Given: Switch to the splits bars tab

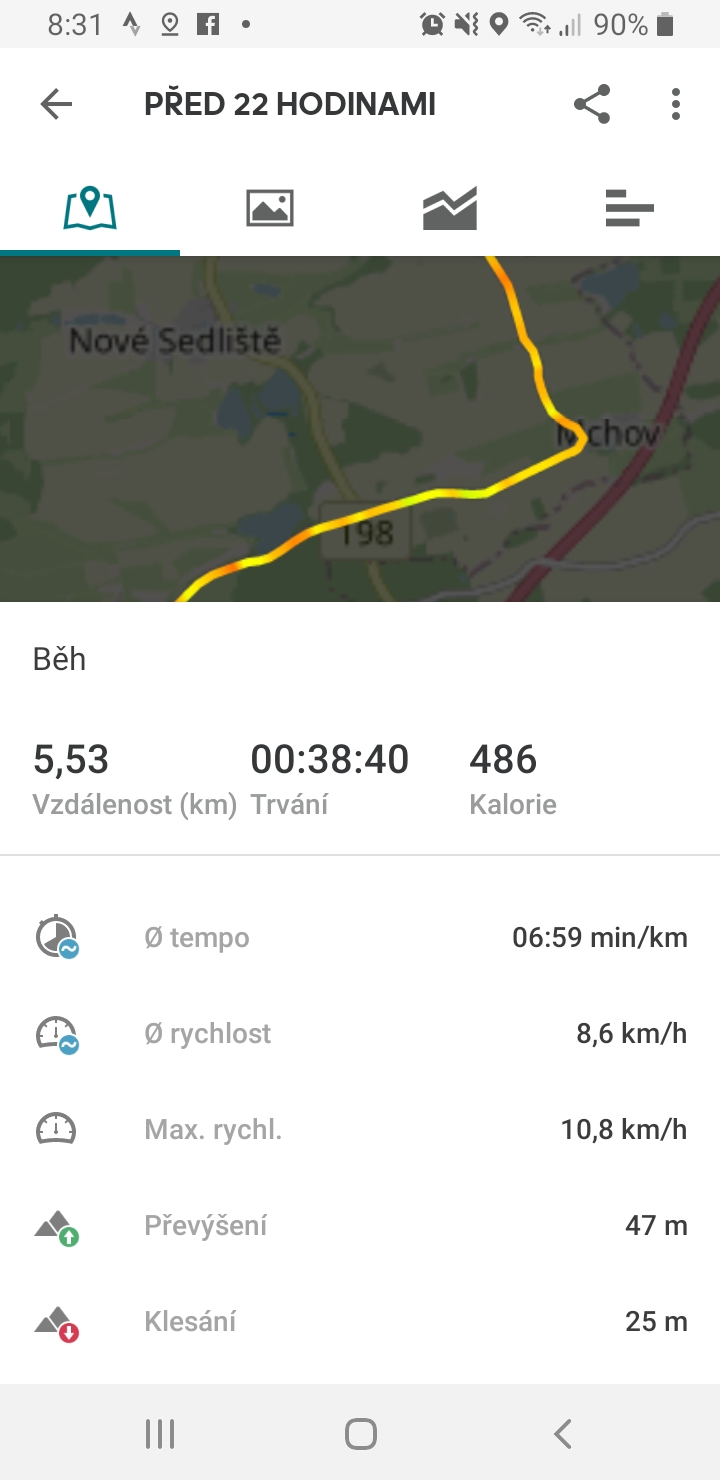Looking at the screenshot, I should 630,208.
